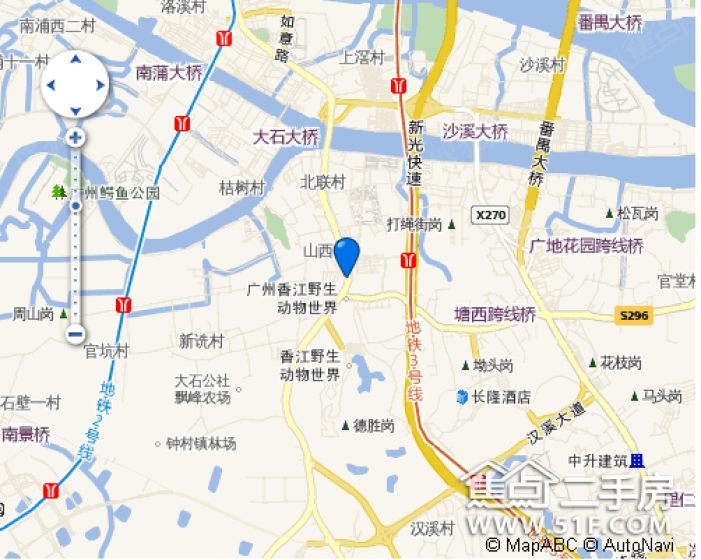Zoom out with the minus button

(x=76, y=334)
